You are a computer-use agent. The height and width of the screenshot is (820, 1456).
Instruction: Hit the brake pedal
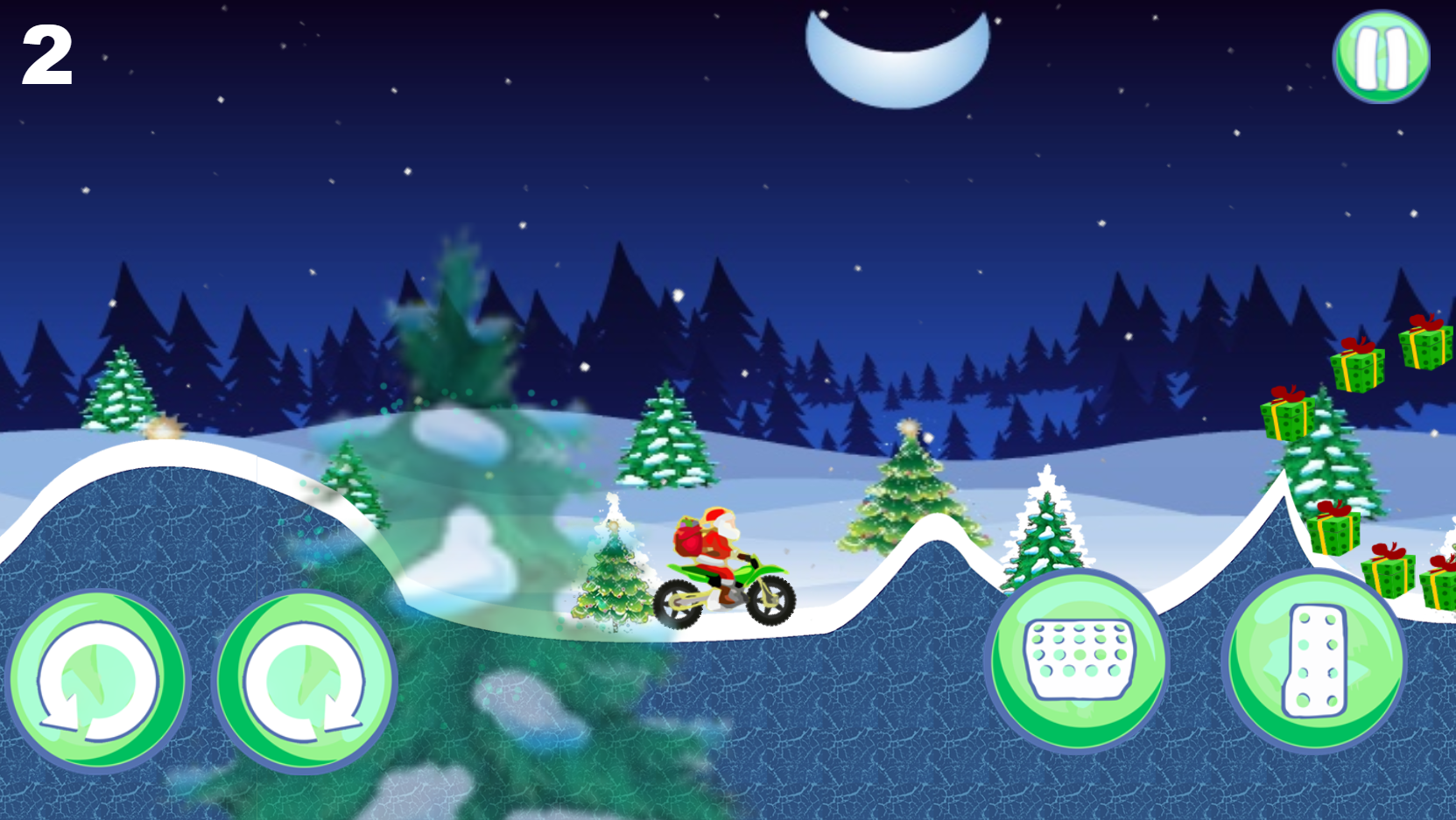click(1079, 661)
